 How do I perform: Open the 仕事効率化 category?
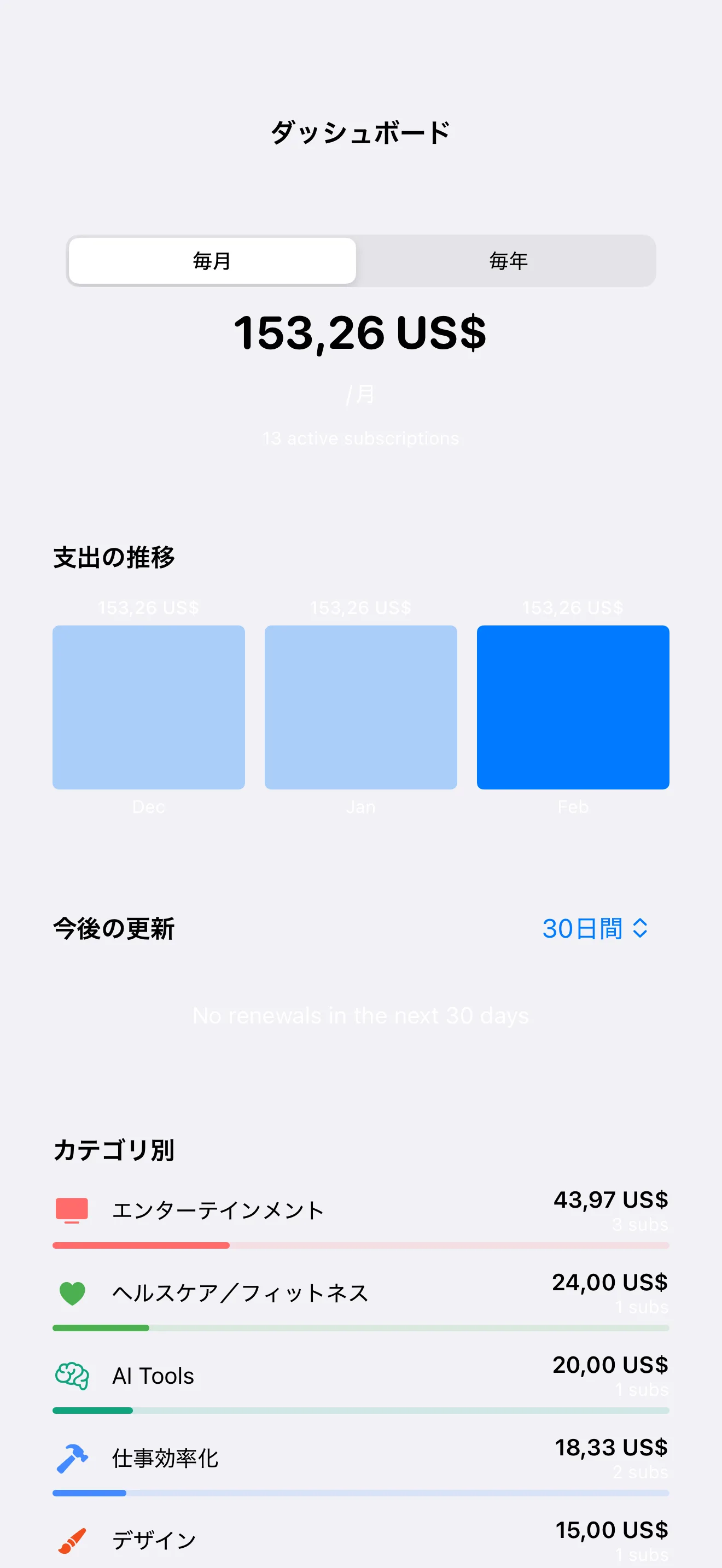coord(360,1459)
